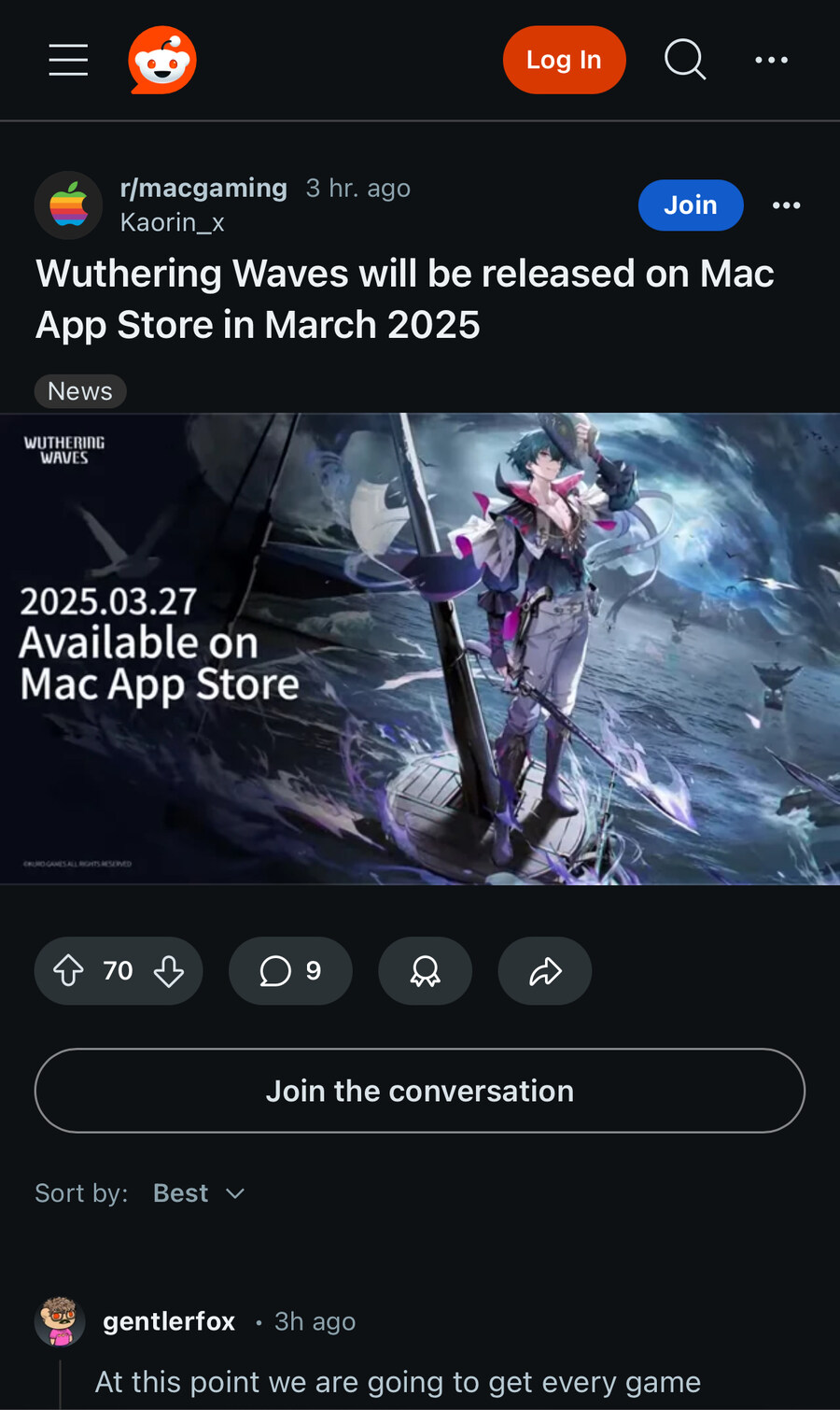
Task: View the 9 comments
Action: coord(290,970)
